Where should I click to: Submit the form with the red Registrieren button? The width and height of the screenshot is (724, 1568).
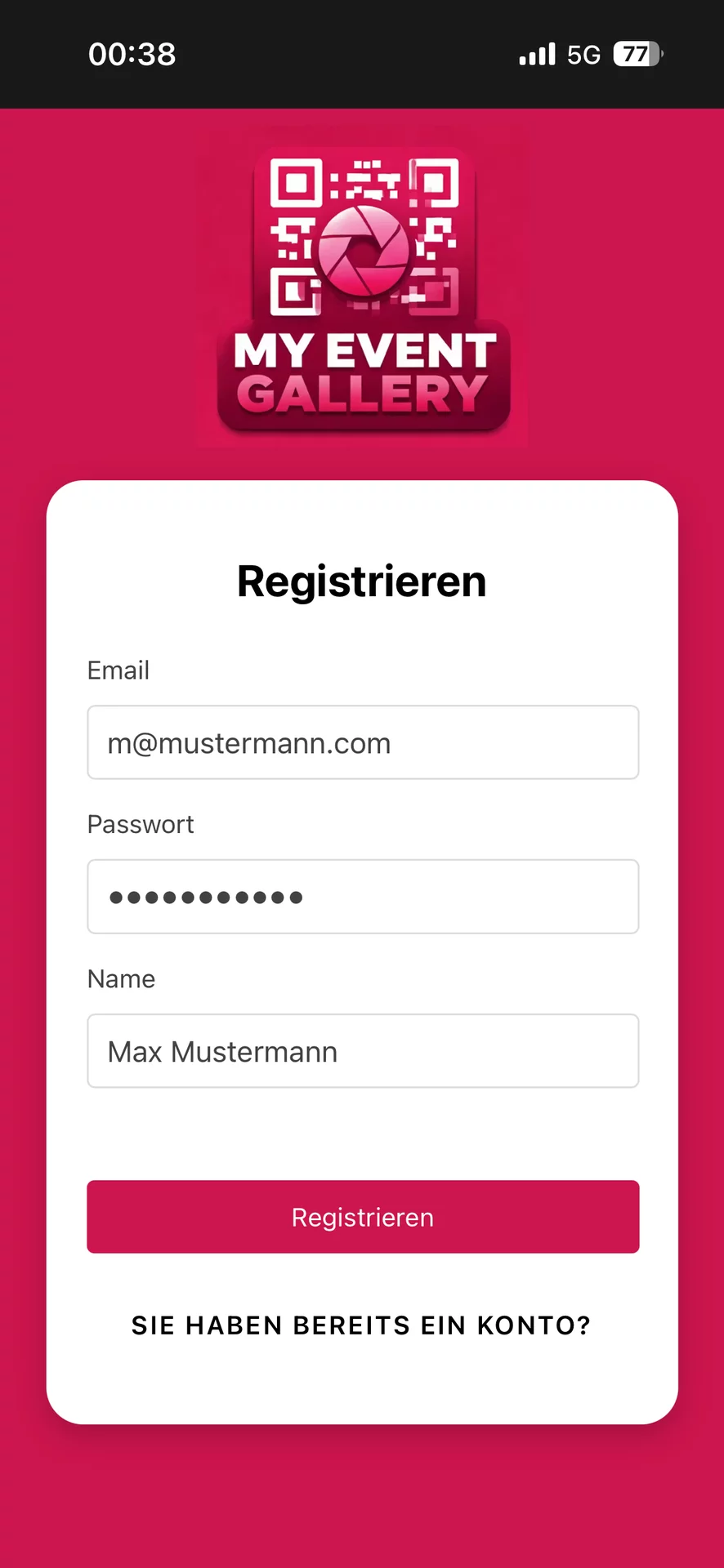pos(363,1217)
